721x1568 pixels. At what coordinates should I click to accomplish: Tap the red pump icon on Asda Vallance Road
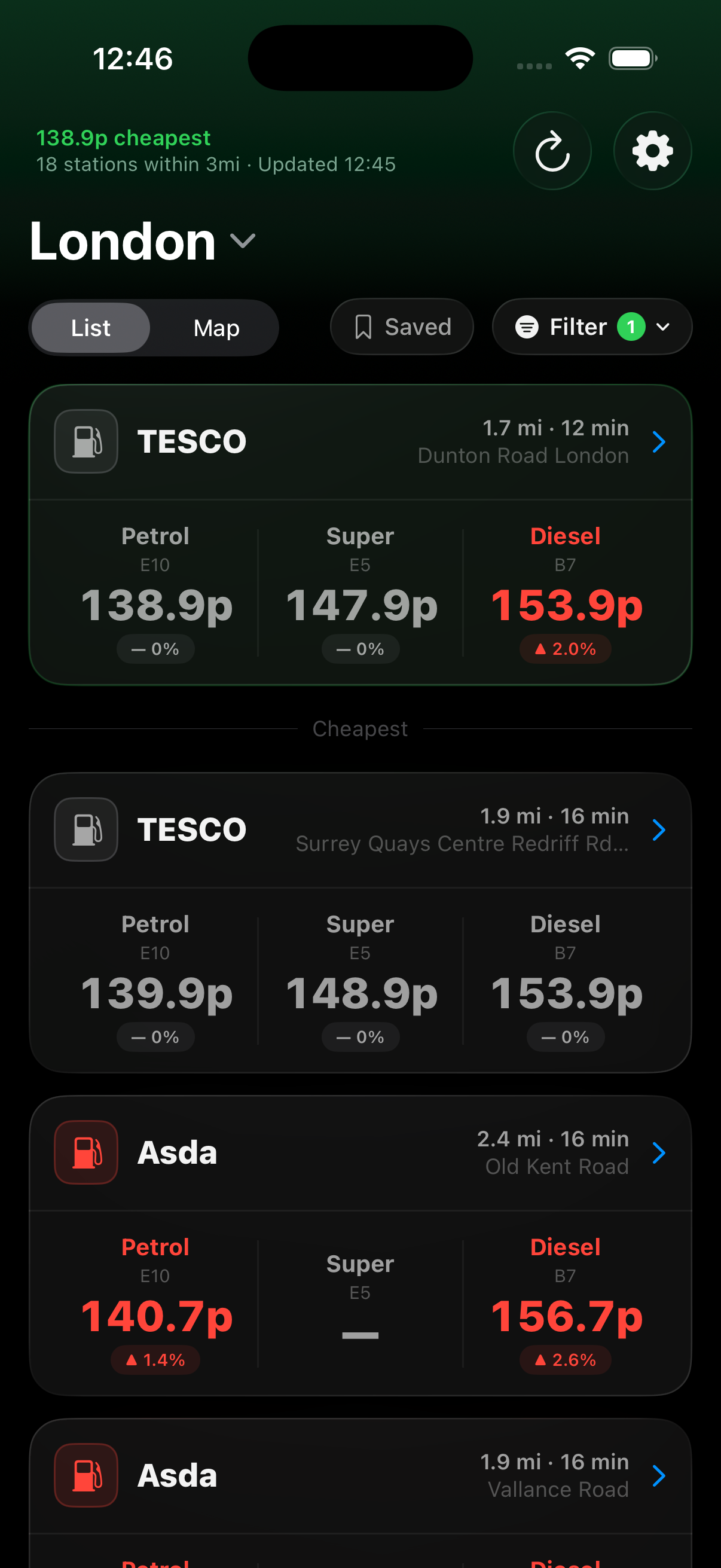85,1475
